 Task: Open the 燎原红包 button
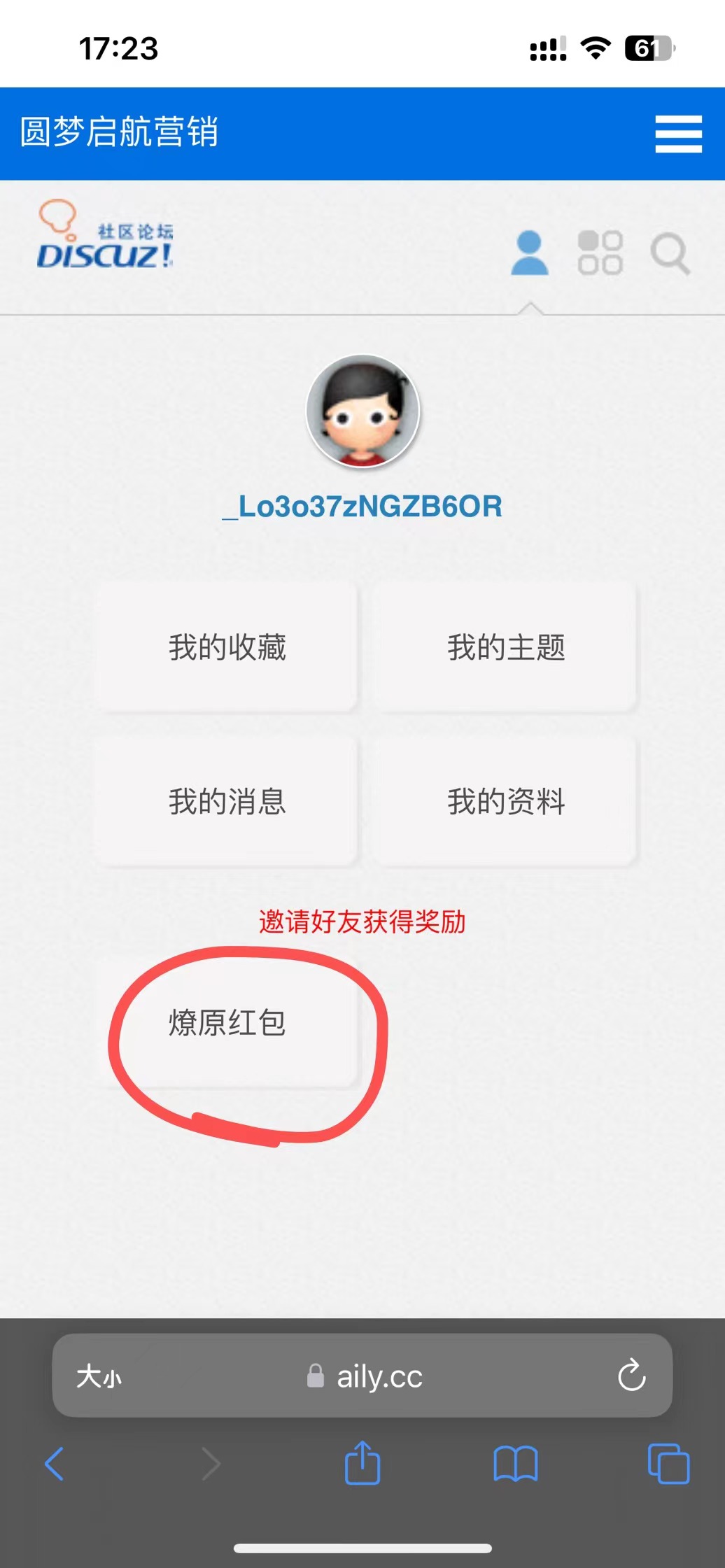(227, 1022)
